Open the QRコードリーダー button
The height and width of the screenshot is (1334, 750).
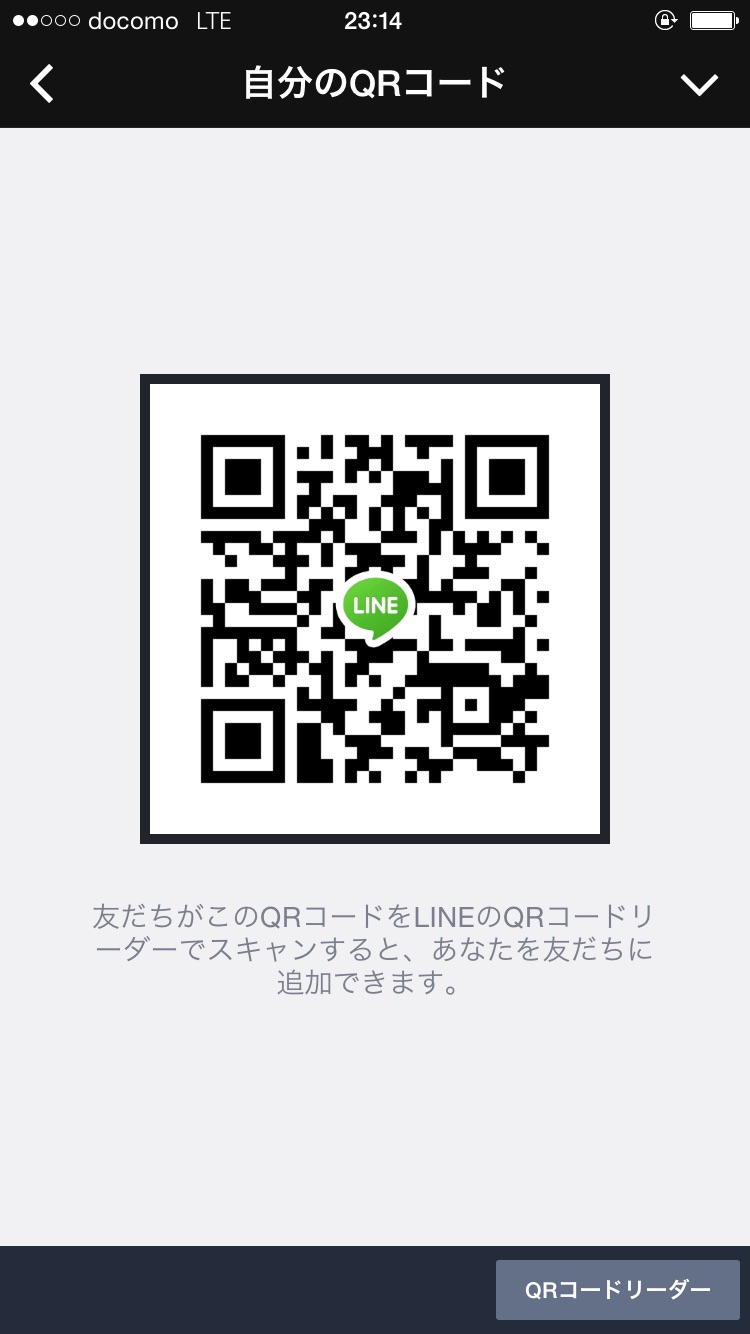pyautogui.click(x=618, y=1290)
